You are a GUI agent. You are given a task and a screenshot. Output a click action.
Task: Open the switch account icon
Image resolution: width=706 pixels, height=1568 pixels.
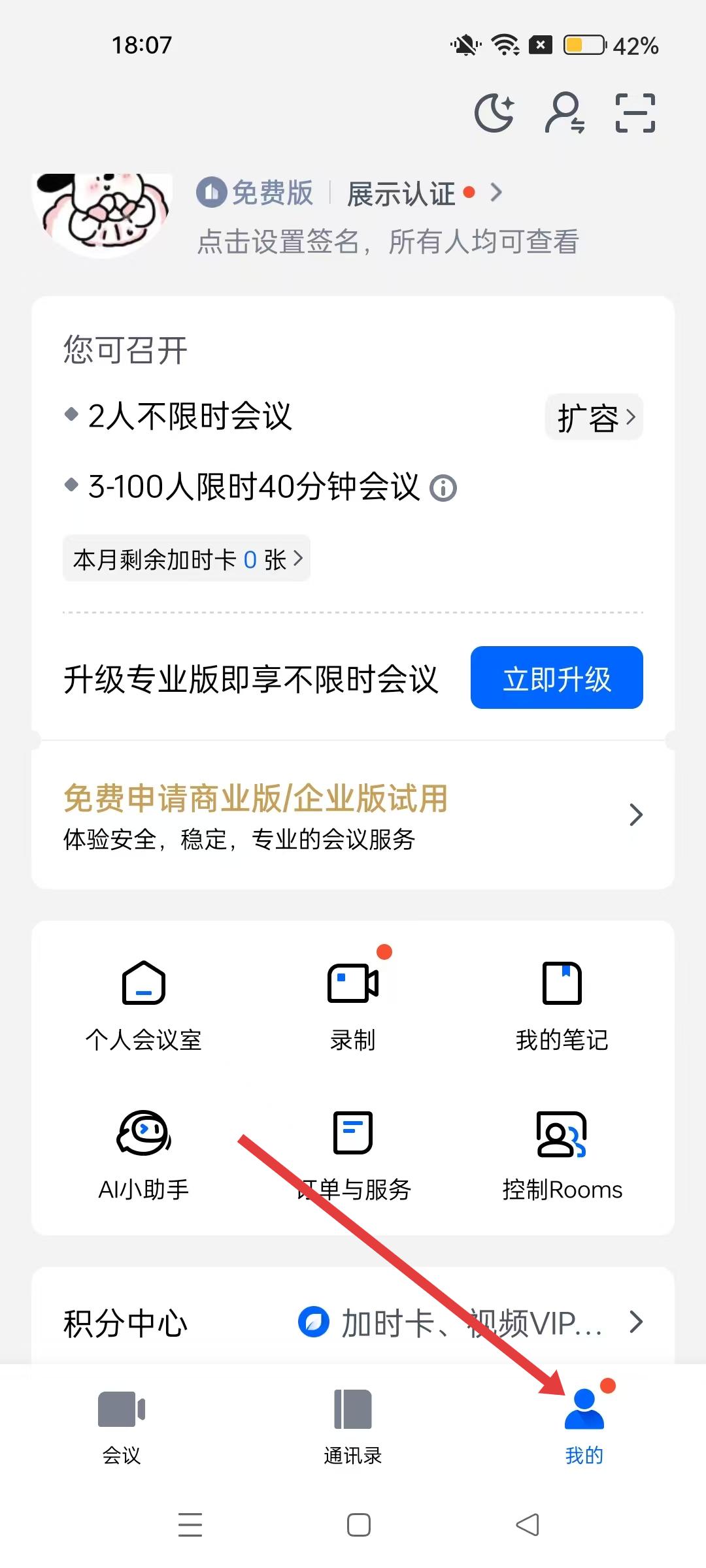(565, 113)
